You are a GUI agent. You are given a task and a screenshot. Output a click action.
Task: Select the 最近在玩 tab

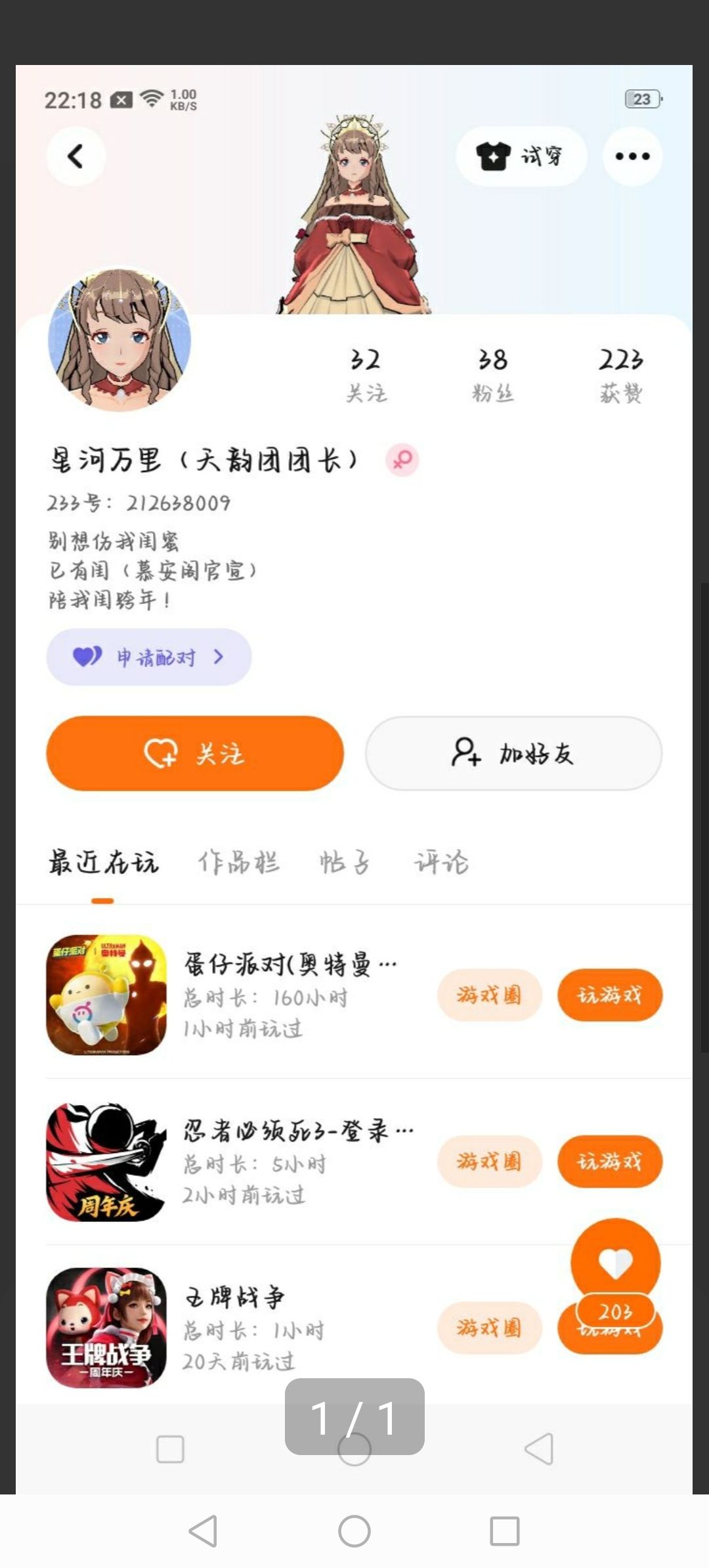(103, 863)
